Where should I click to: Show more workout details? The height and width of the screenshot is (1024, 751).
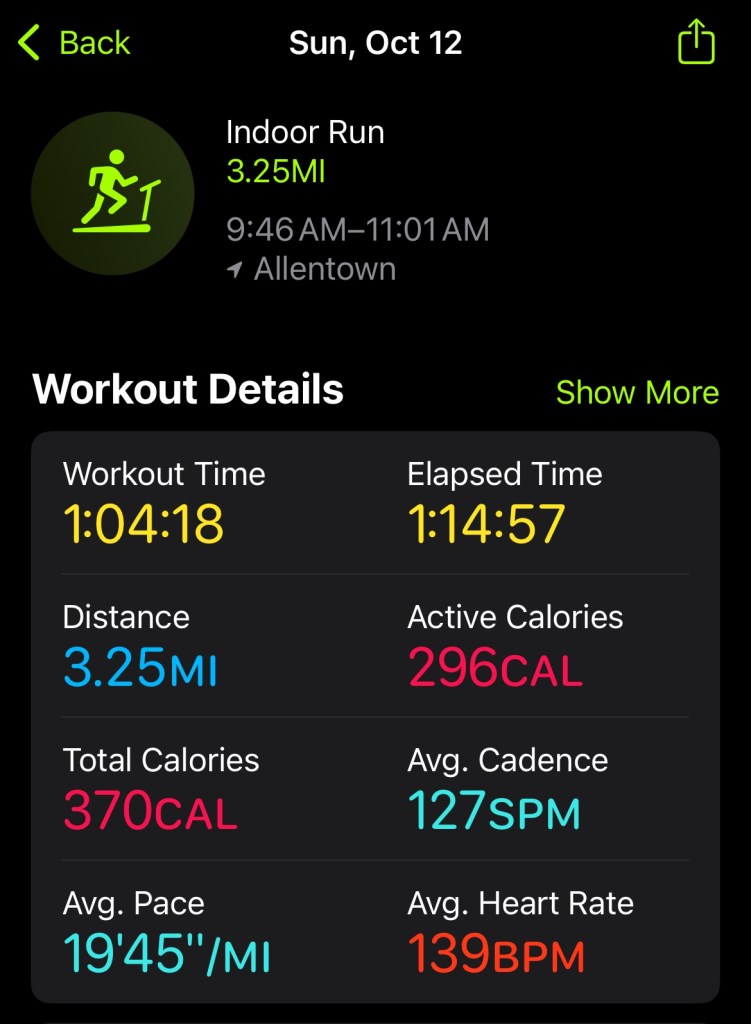(637, 392)
